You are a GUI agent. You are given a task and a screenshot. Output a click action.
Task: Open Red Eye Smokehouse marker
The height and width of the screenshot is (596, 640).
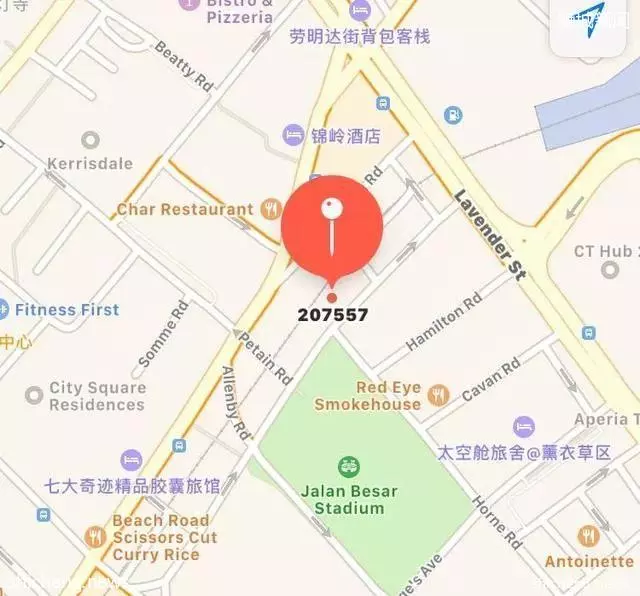coord(438,396)
